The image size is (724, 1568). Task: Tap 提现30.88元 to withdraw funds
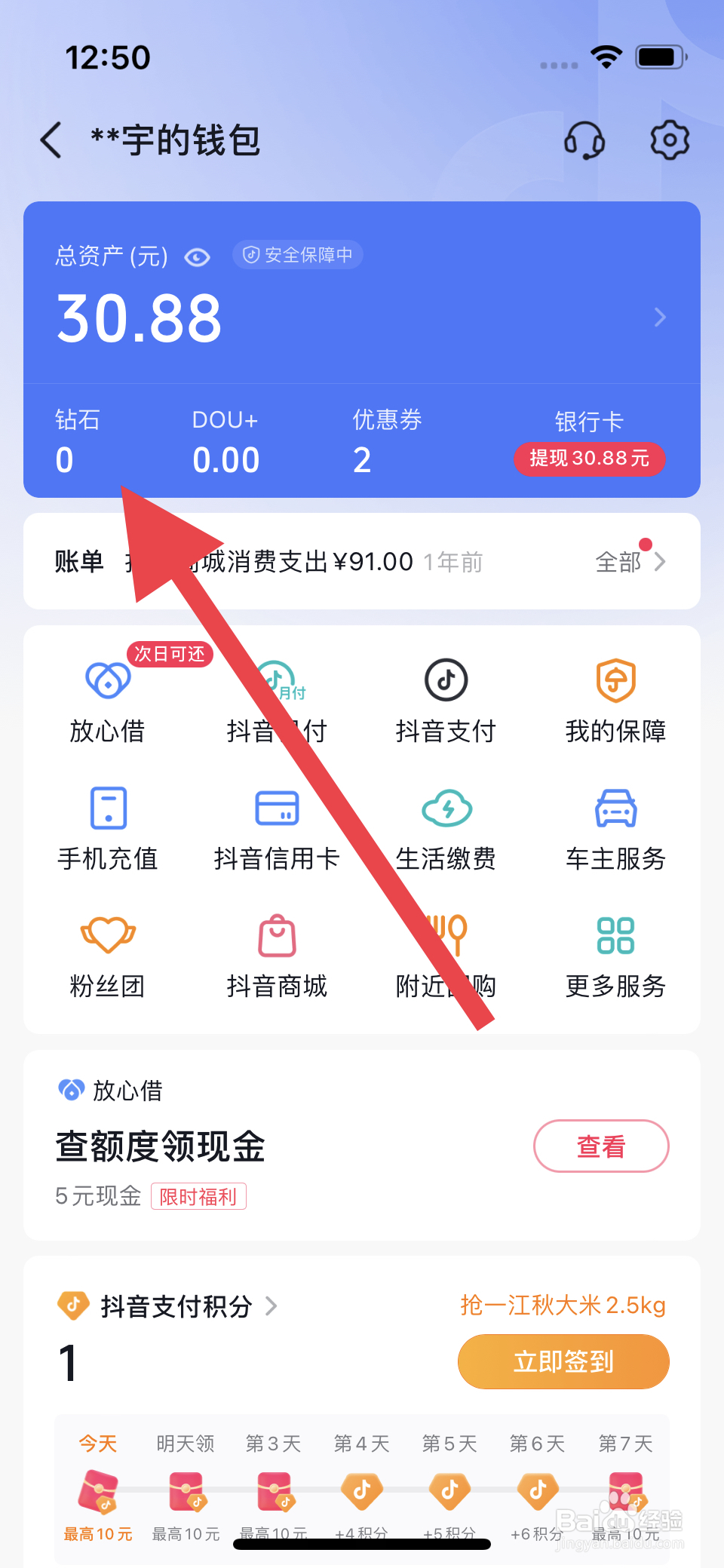pyautogui.click(x=589, y=459)
